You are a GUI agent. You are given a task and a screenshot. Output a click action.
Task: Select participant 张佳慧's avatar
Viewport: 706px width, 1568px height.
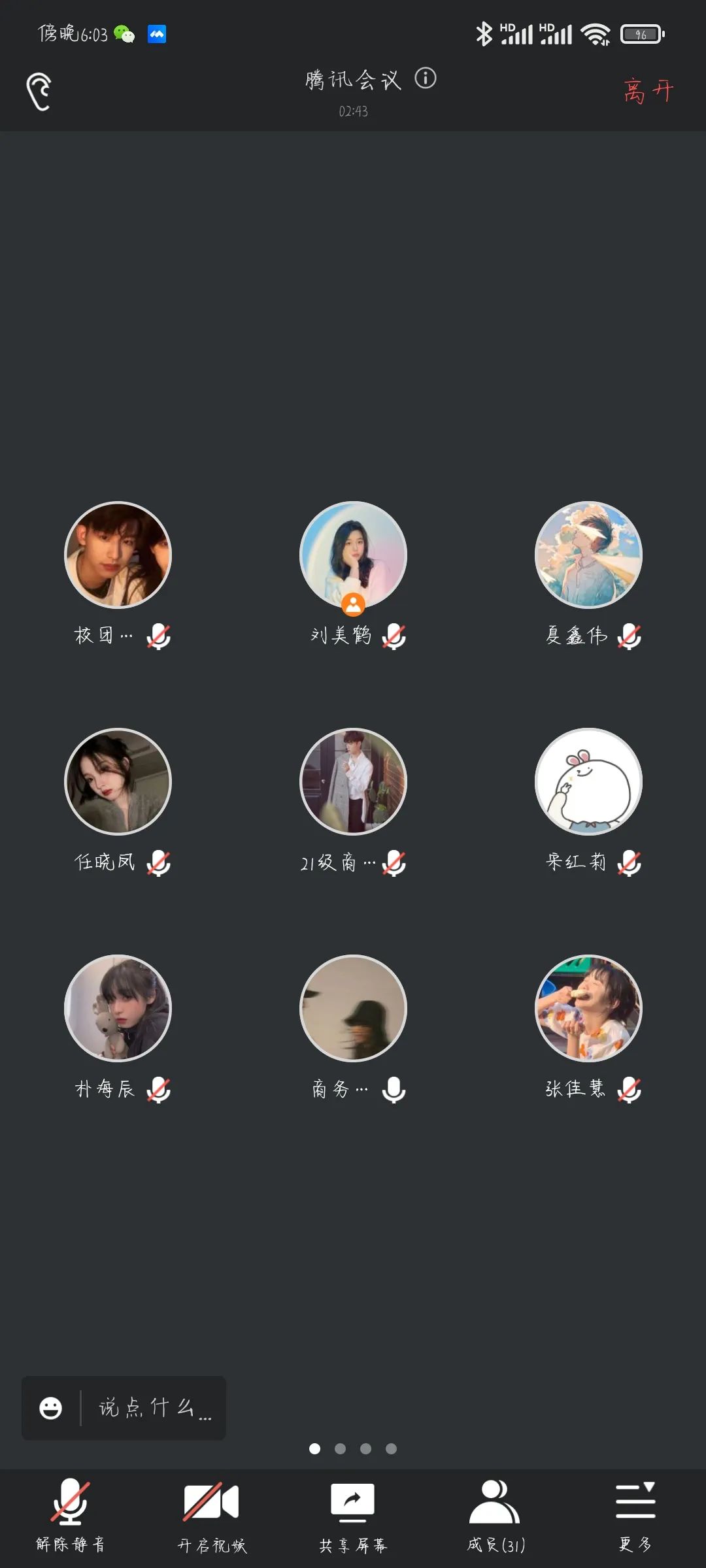click(x=588, y=1008)
